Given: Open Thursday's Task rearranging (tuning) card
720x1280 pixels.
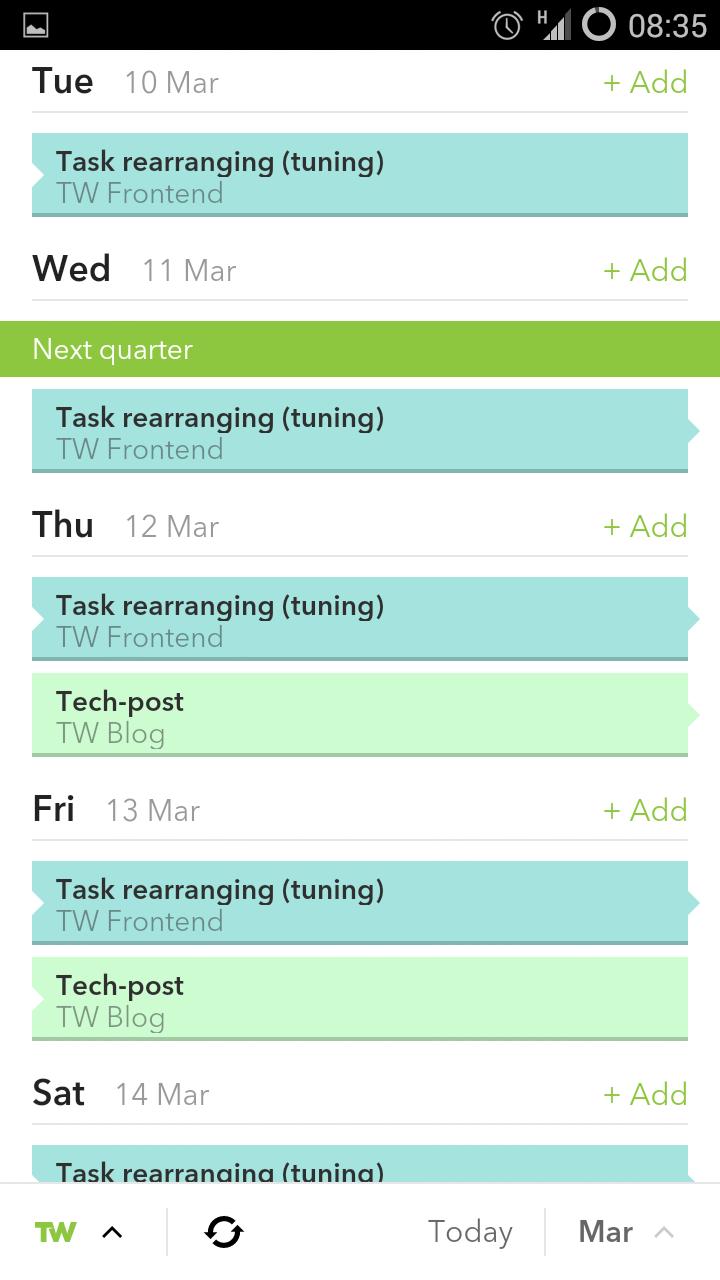Looking at the screenshot, I should point(360,619).
